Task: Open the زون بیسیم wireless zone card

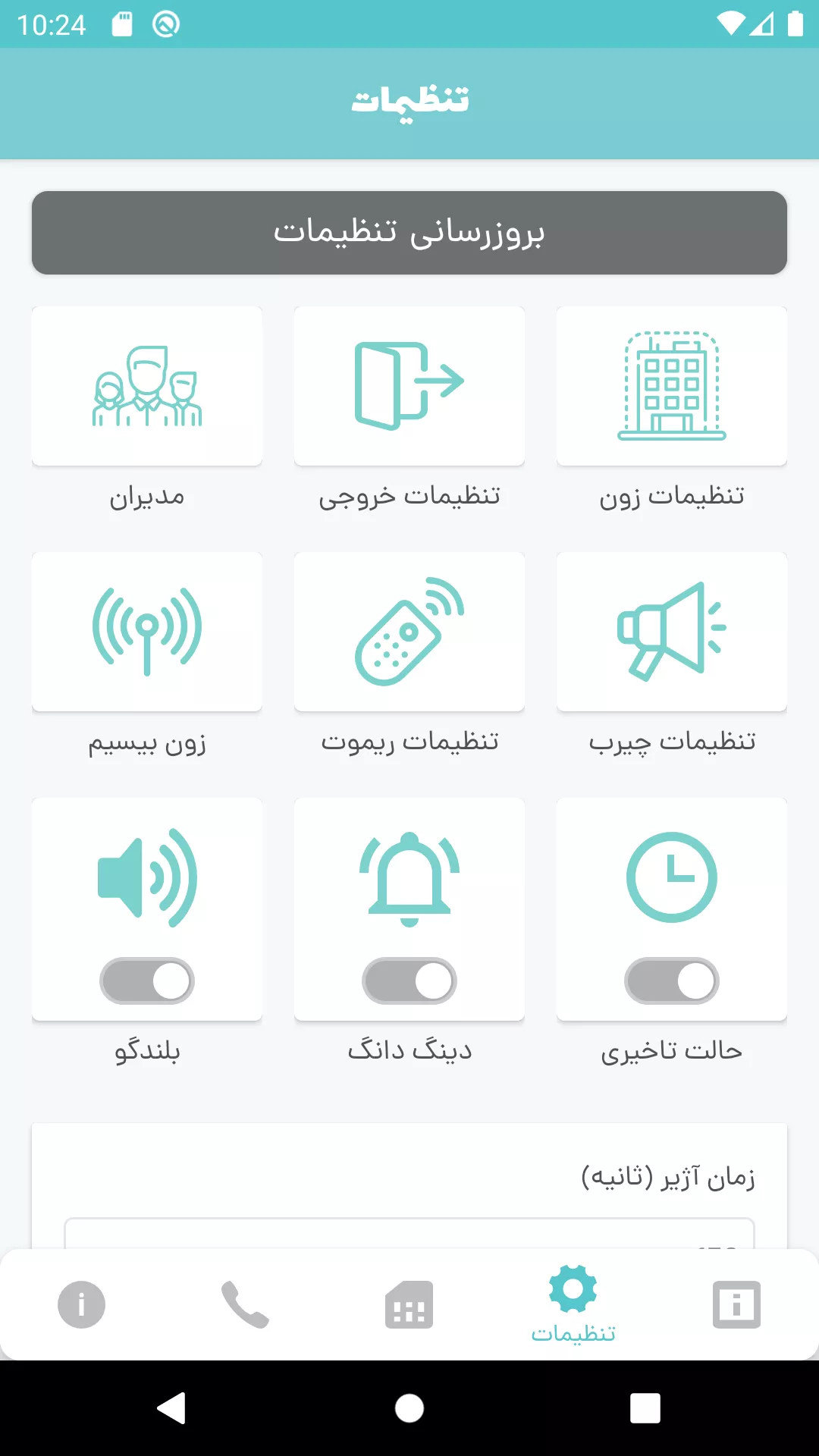Action: tap(147, 632)
